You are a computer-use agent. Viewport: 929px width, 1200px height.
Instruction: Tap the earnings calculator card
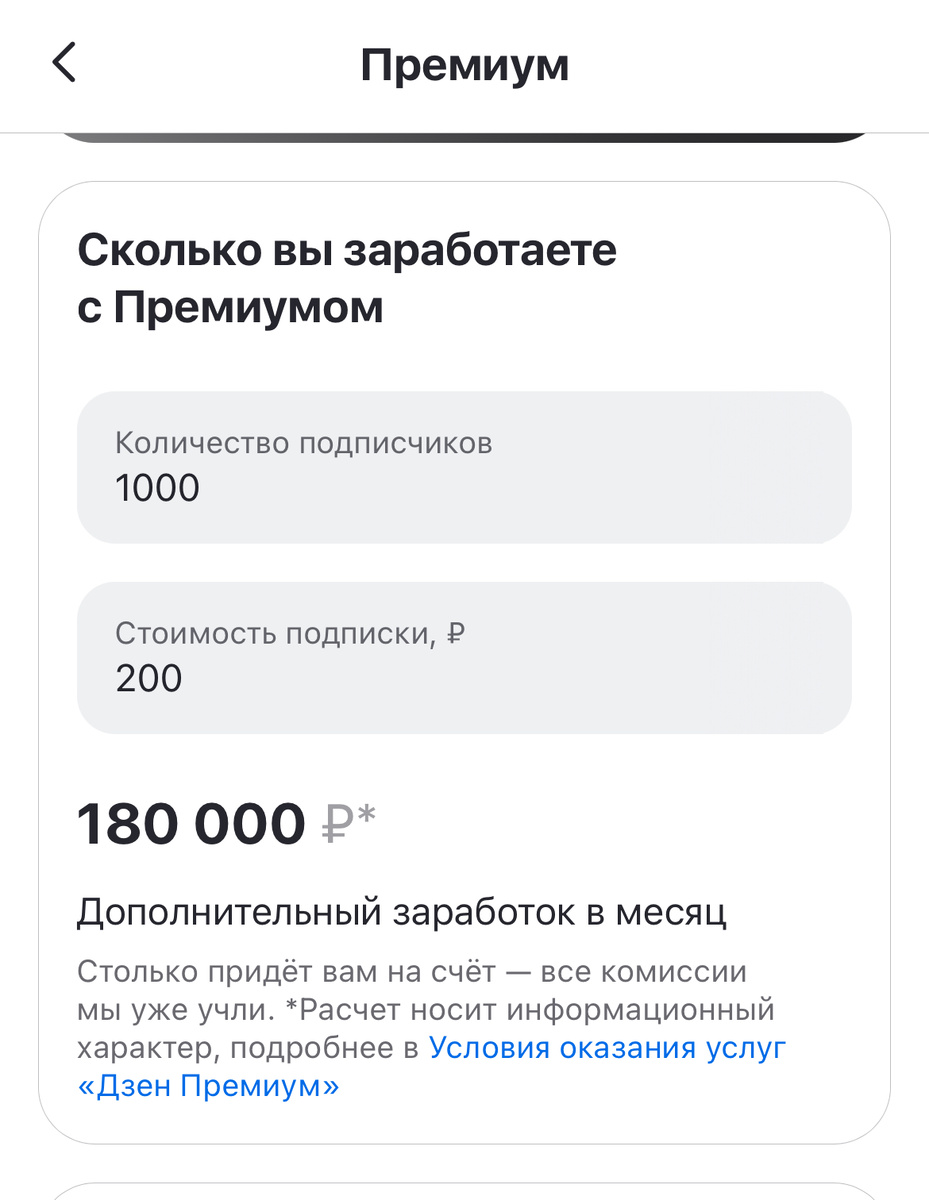click(x=464, y=660)
